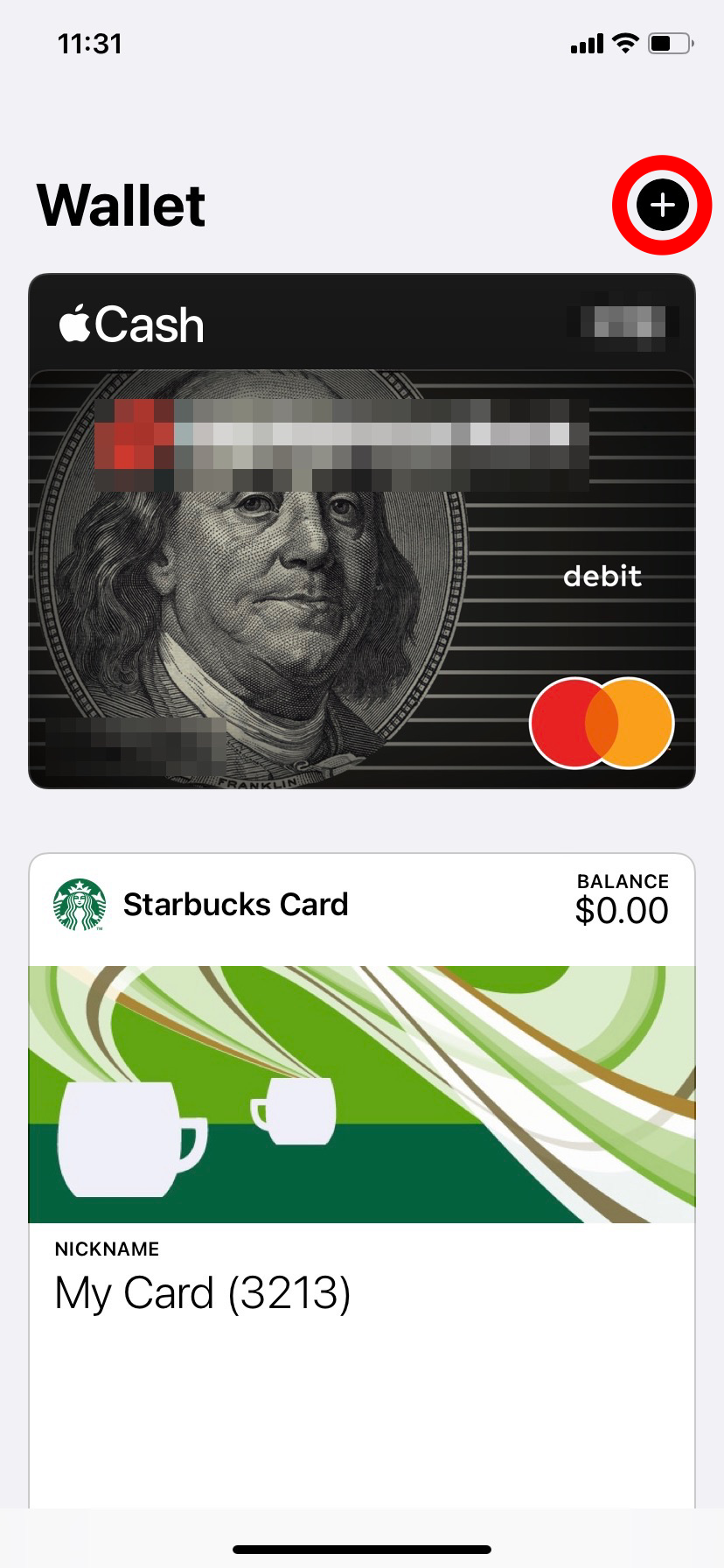Open the Apple Cash debit card
The width and height of the screenshot is (724, 1568).
pos(362,531)
